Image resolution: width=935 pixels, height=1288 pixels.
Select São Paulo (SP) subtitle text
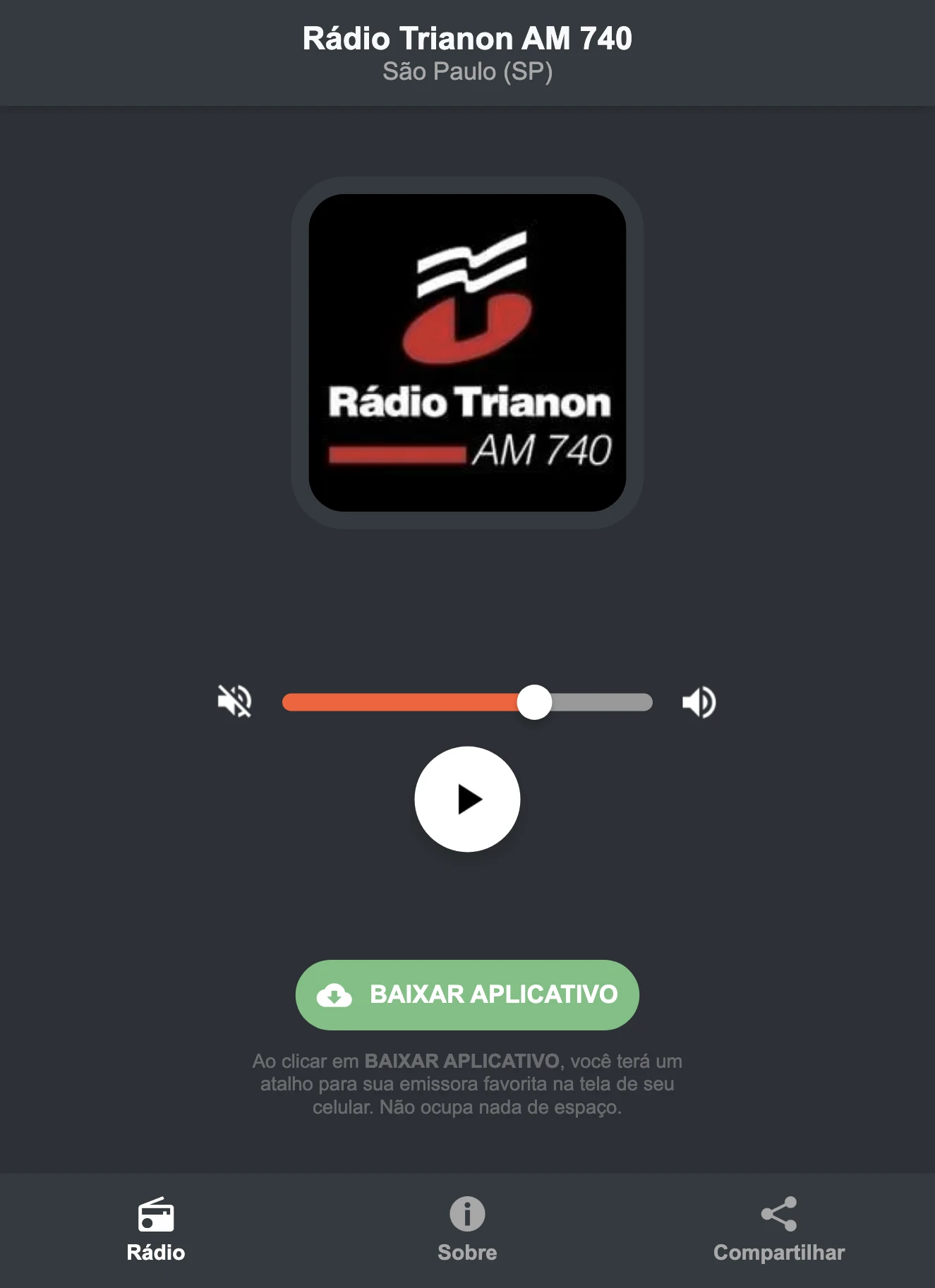(x=467, y=71)
